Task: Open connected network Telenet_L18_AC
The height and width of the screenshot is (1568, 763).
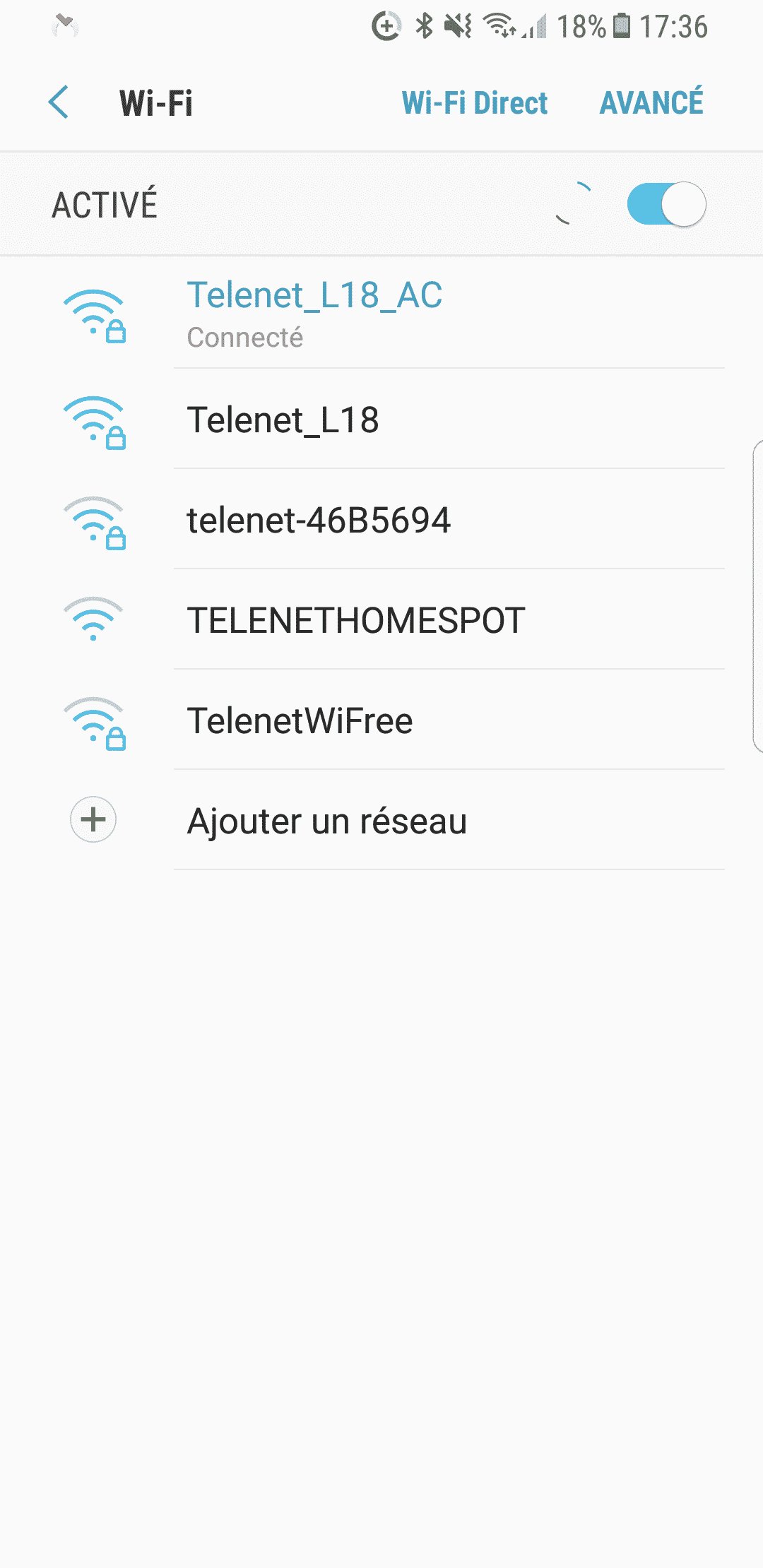Action: coord(381,313)
